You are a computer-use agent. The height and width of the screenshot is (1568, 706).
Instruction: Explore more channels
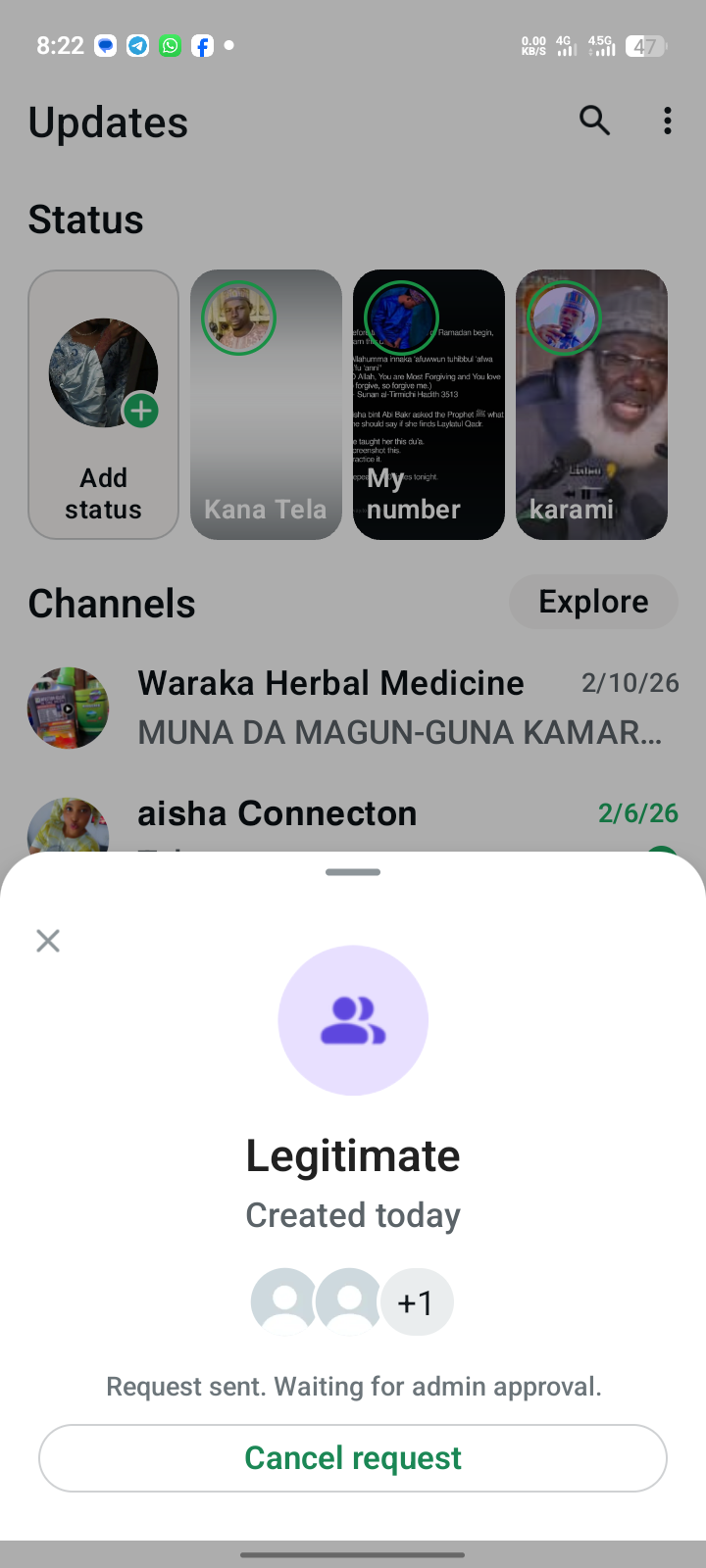pos(593,602)
